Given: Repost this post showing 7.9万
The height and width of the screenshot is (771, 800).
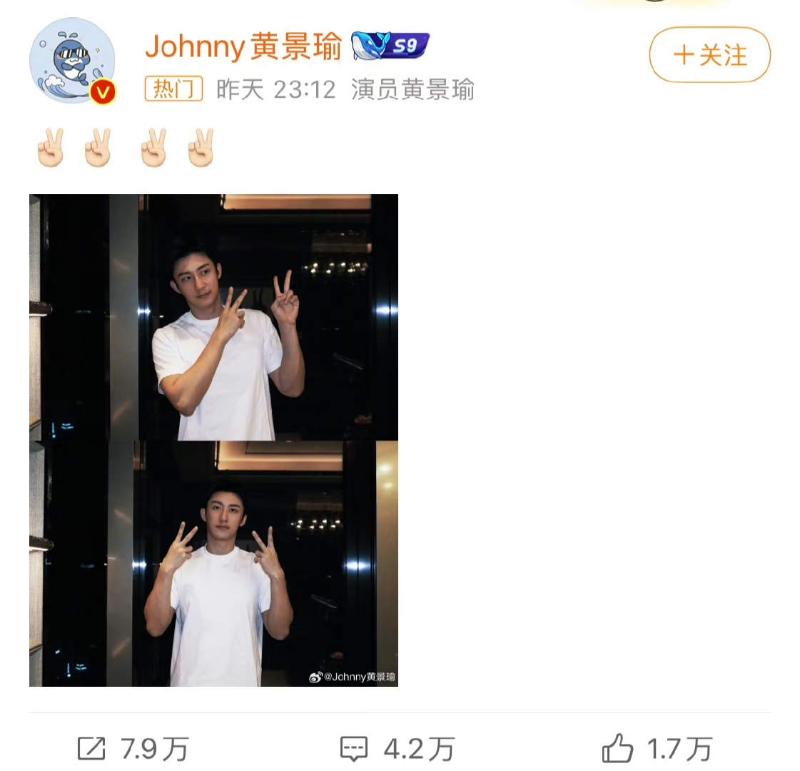Looking at the screenshot, I should pyautogui.click(x=131, y=747).
